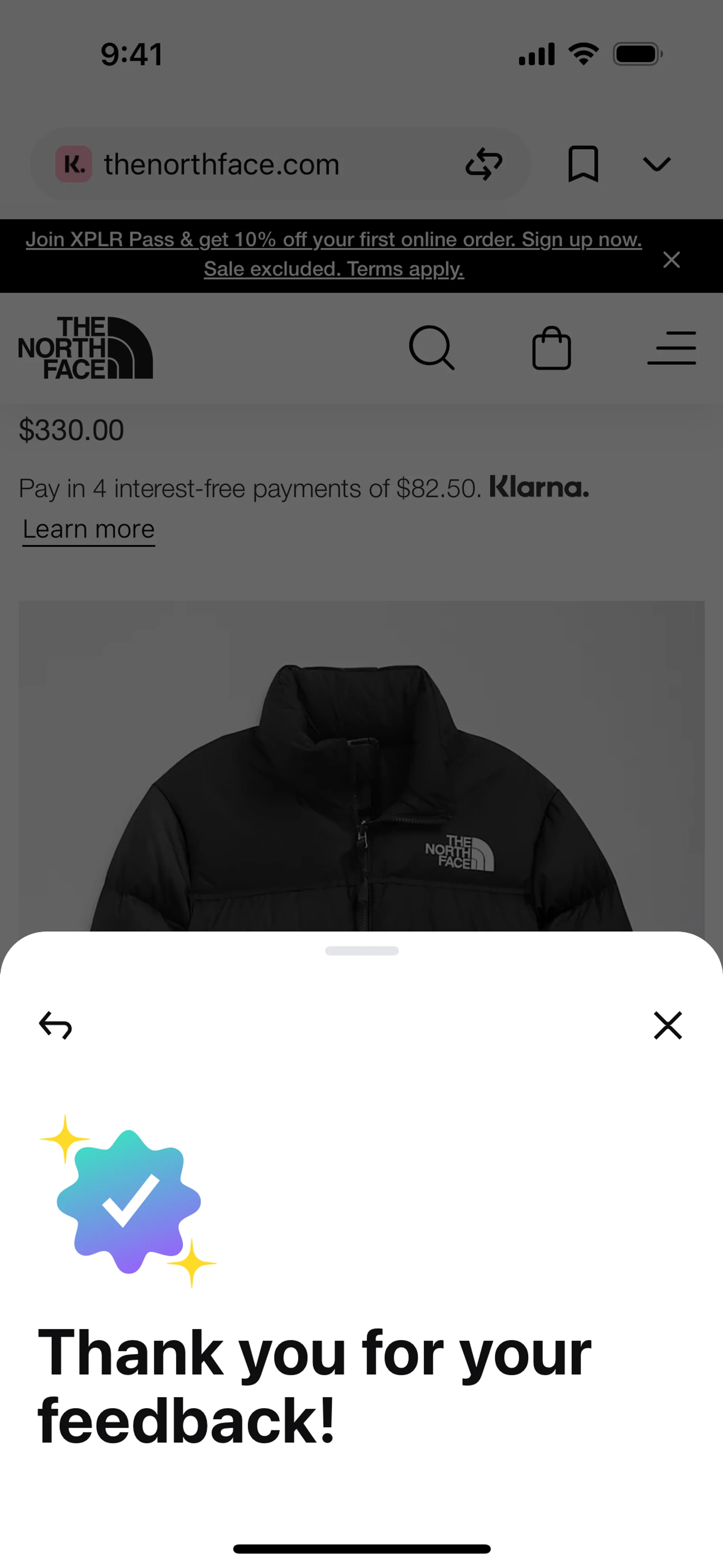Open the hamburger menu
Viewport: 723px width, 1568px height.
[x=671, y=348]
